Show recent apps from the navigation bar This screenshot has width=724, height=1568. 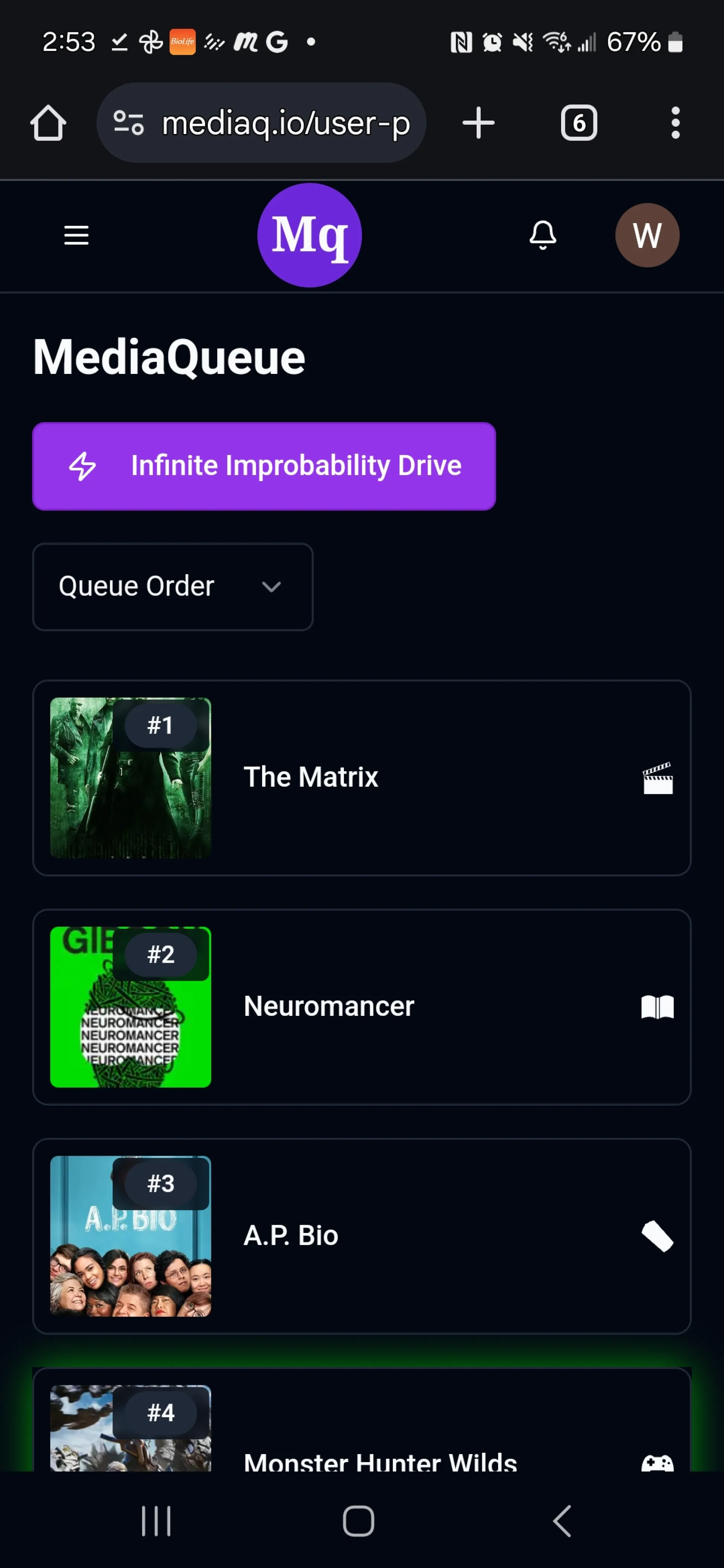tap(156, 1521)
